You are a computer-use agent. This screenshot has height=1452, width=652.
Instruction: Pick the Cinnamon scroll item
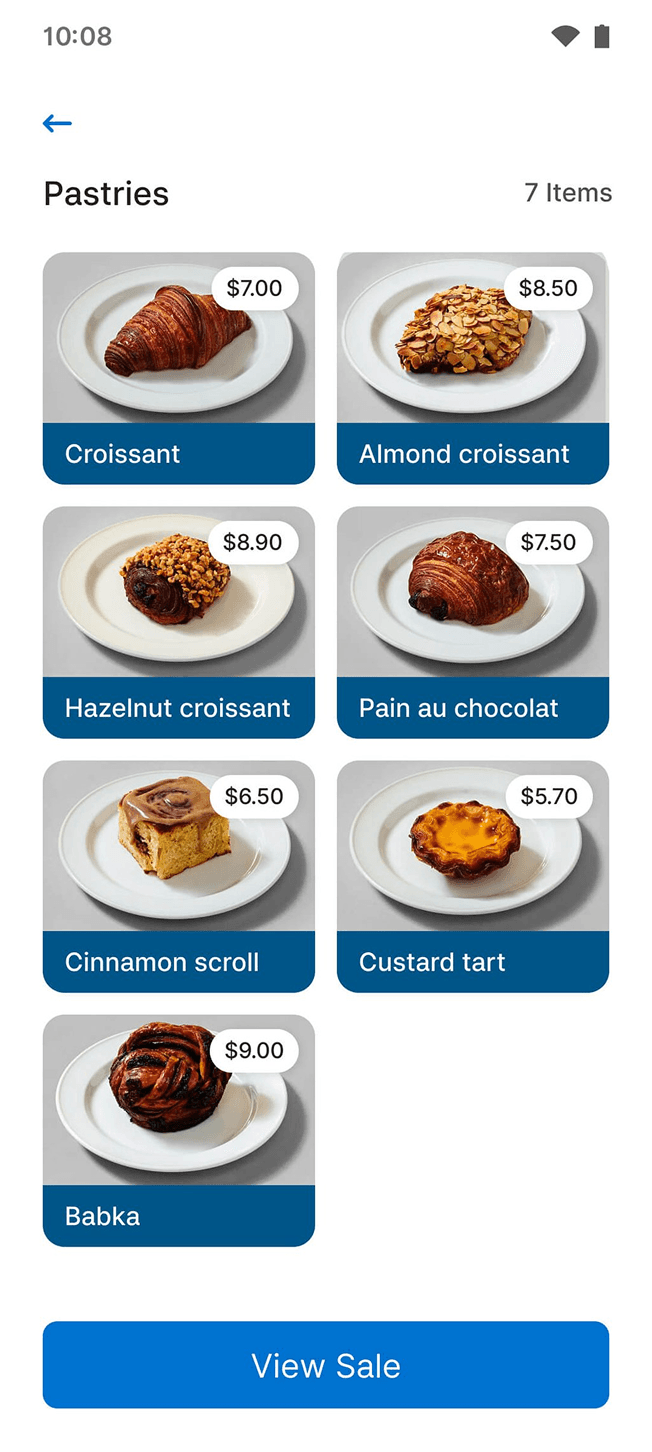(x=178, y=875)
